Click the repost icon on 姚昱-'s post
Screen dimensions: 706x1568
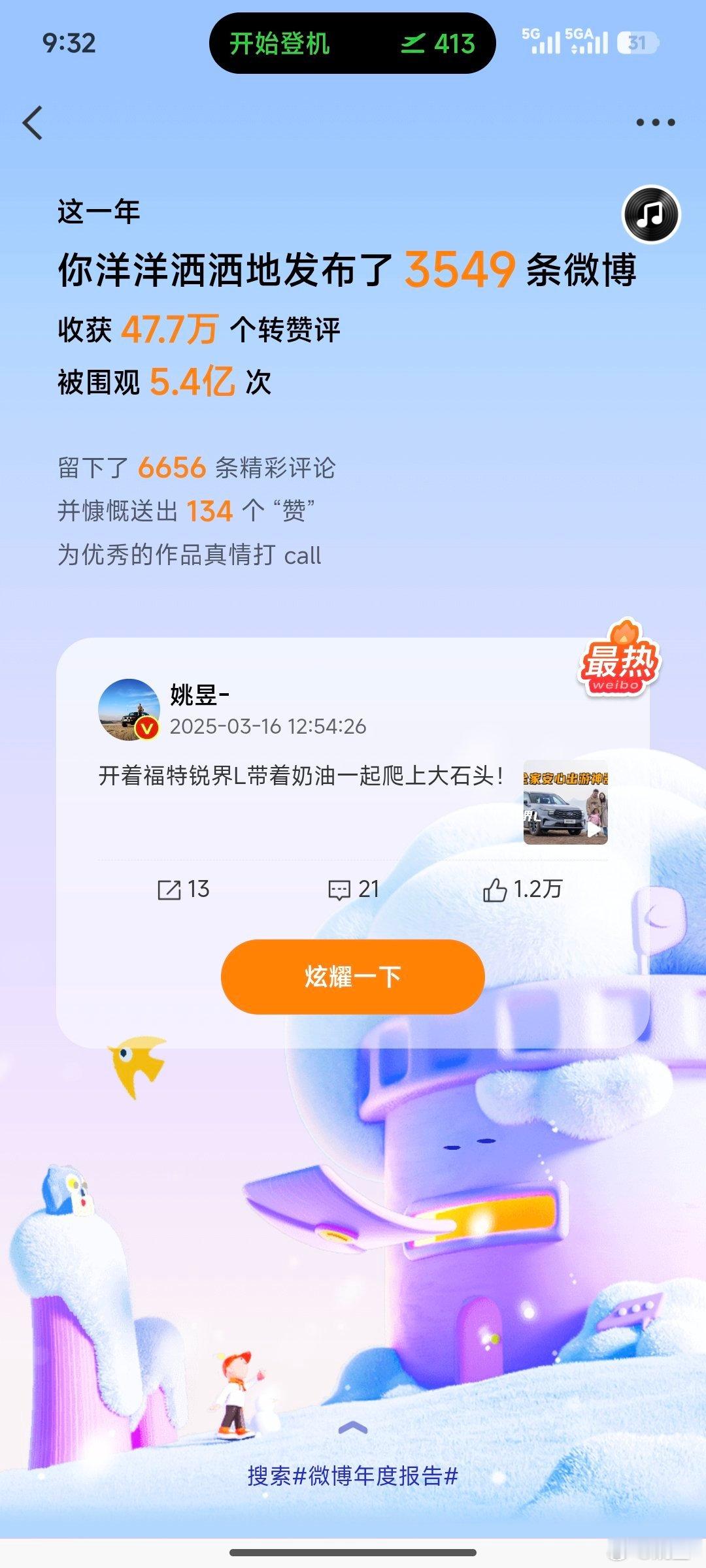(171, 889)
